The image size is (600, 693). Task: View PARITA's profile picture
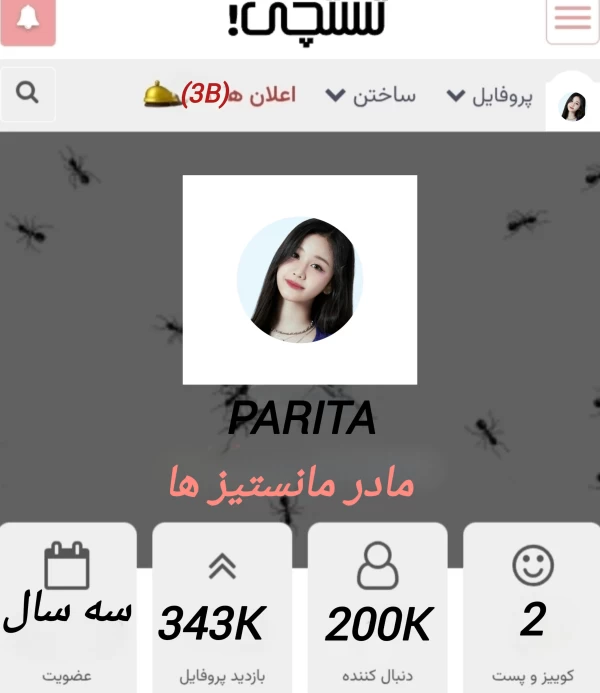(299, 280)
